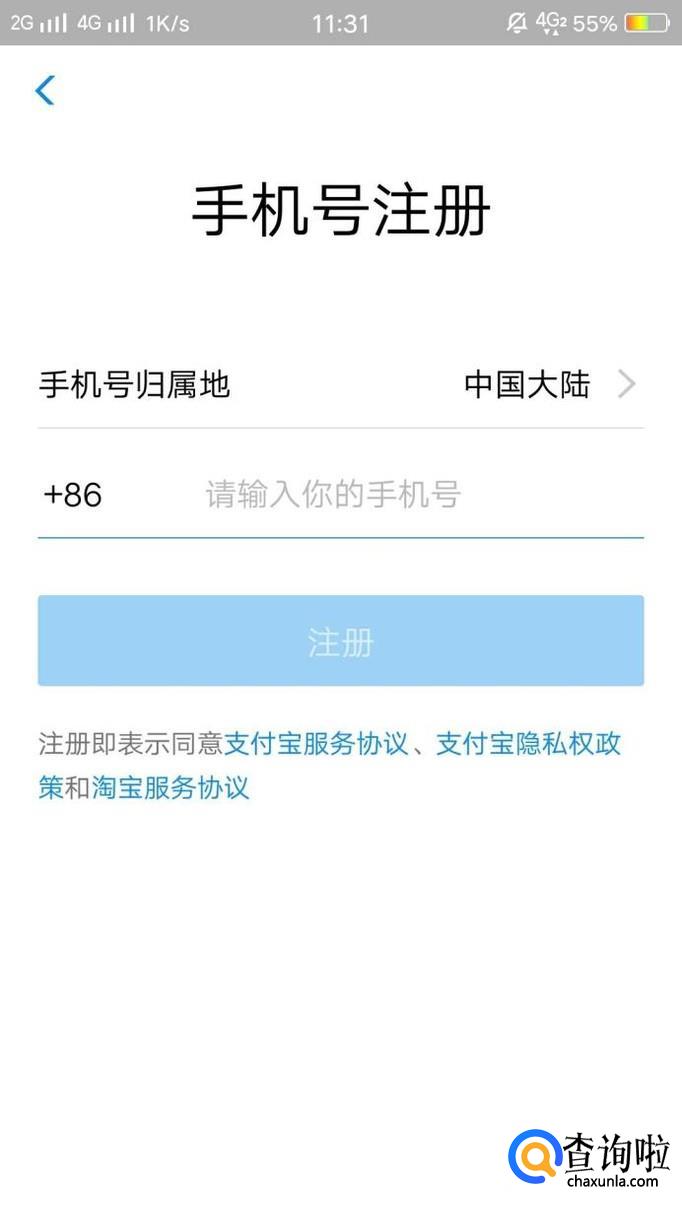Open the 支付宝服务协议 link

pos(316,745)
